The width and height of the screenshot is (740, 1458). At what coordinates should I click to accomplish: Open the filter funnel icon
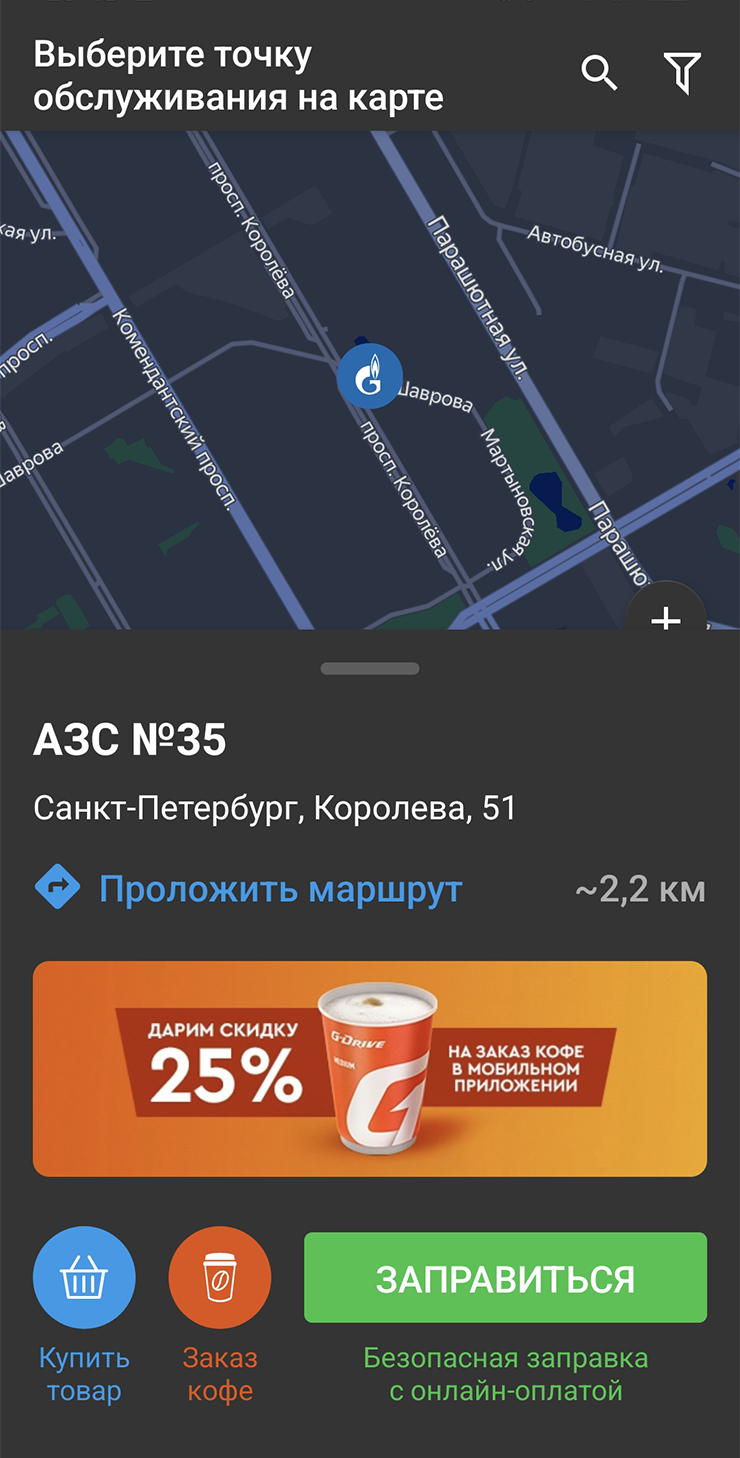[x=682, y=74]
